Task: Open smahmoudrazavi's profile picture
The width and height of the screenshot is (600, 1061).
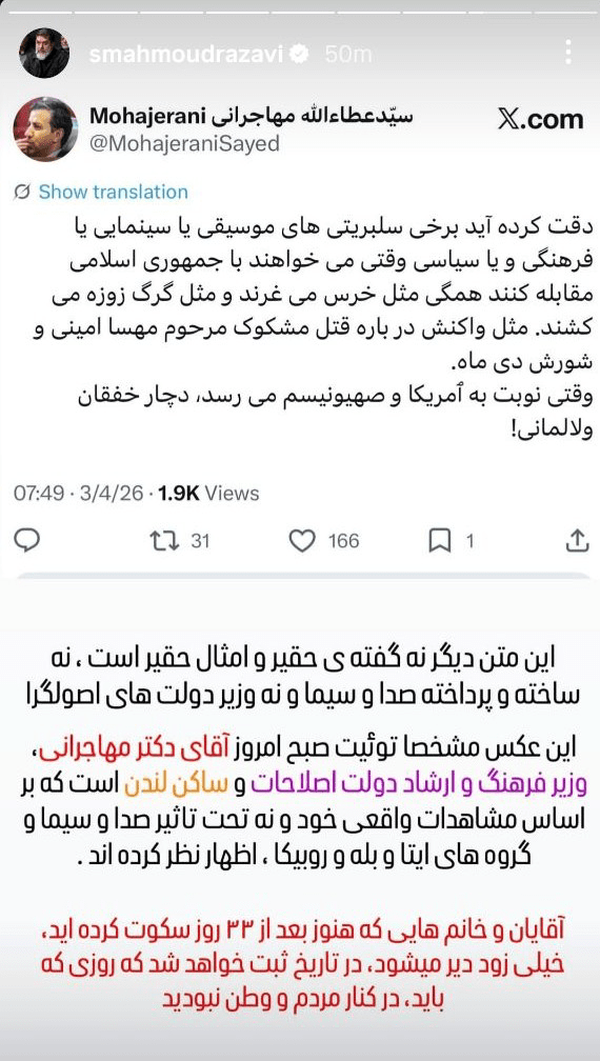Action: pyautogui.click(x=44, y=52)
